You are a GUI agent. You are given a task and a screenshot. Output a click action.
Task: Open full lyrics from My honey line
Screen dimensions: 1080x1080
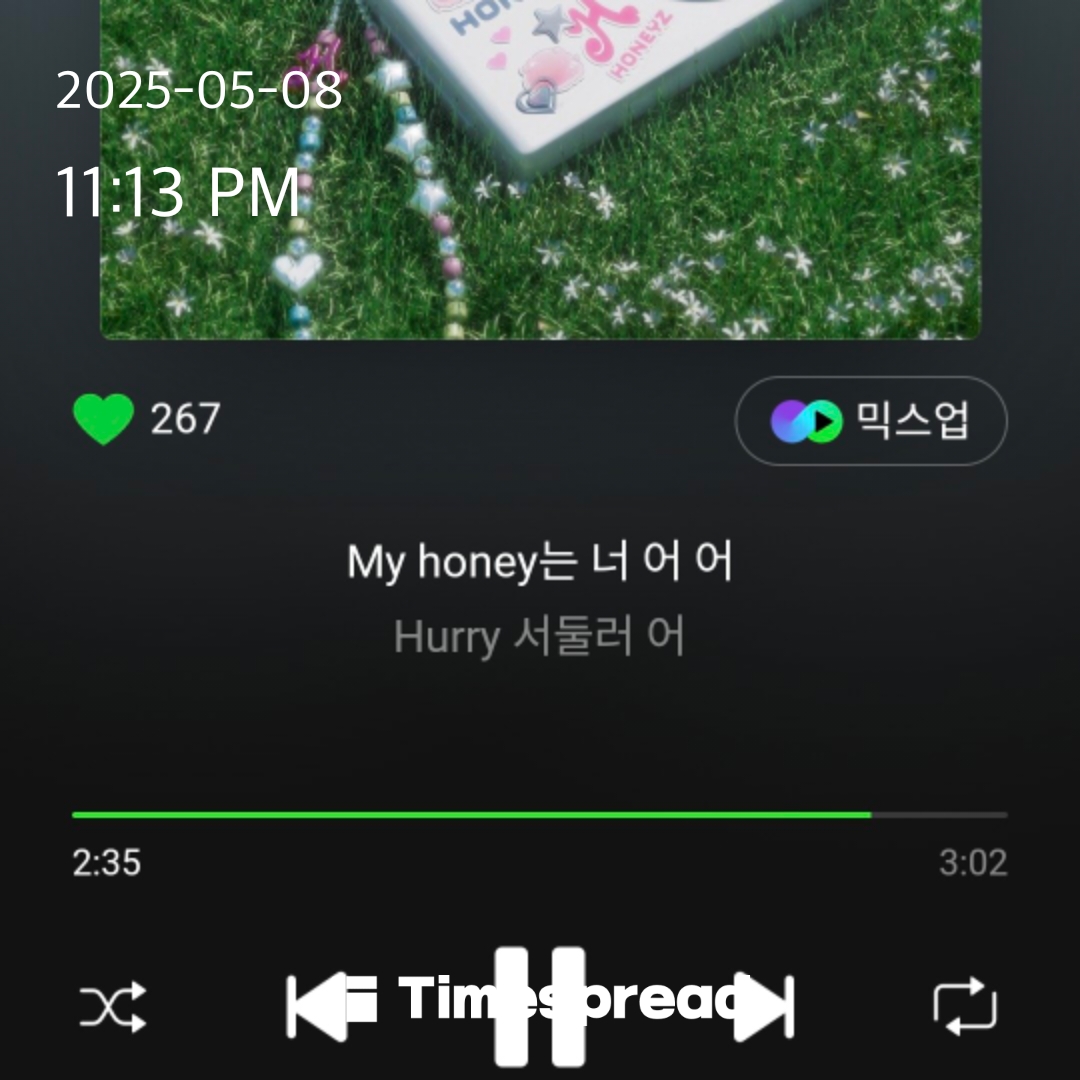[540, 562]
